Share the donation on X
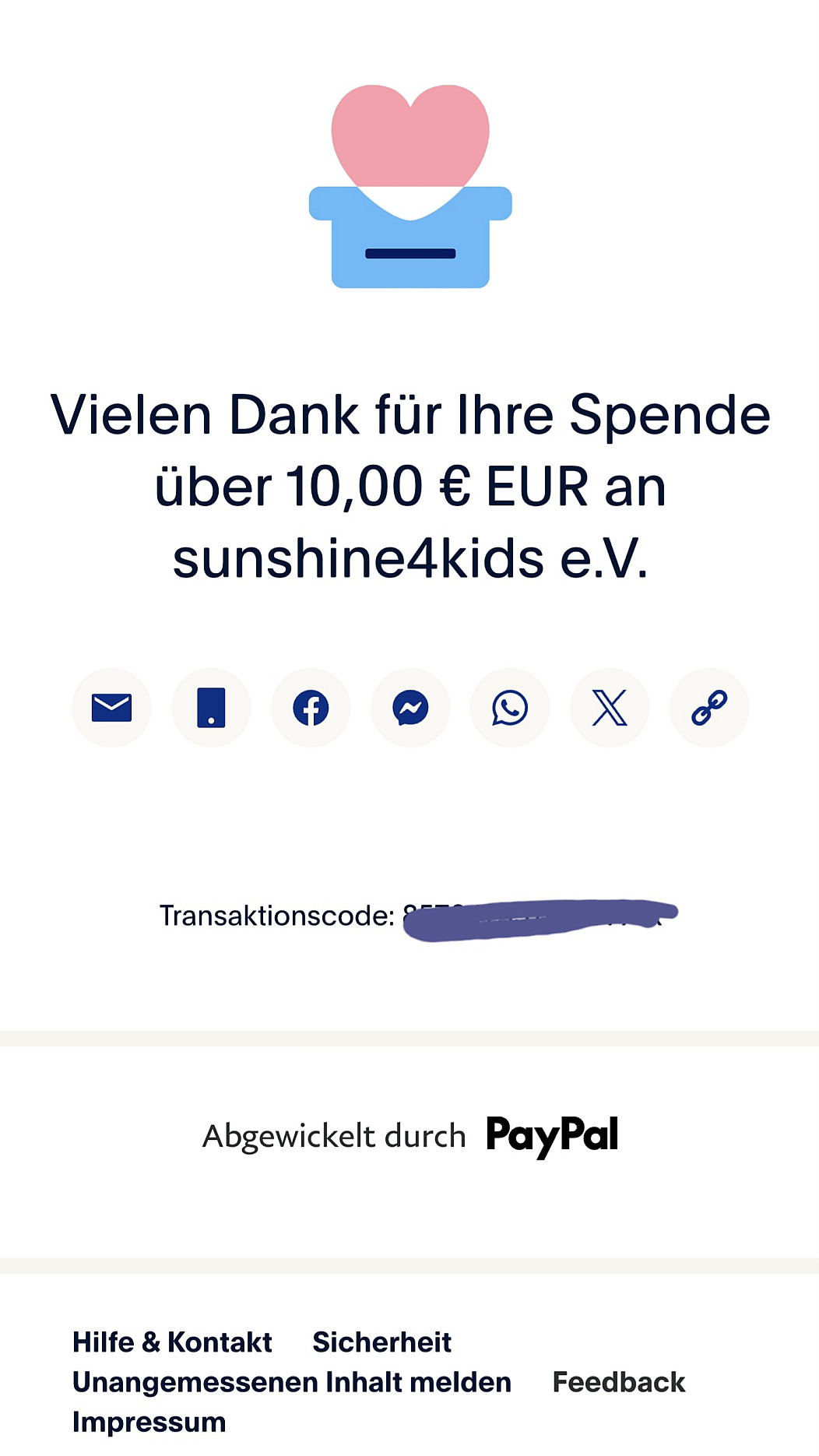Image resolution: width=819 pixels, height=1456 pixels. 610,708
